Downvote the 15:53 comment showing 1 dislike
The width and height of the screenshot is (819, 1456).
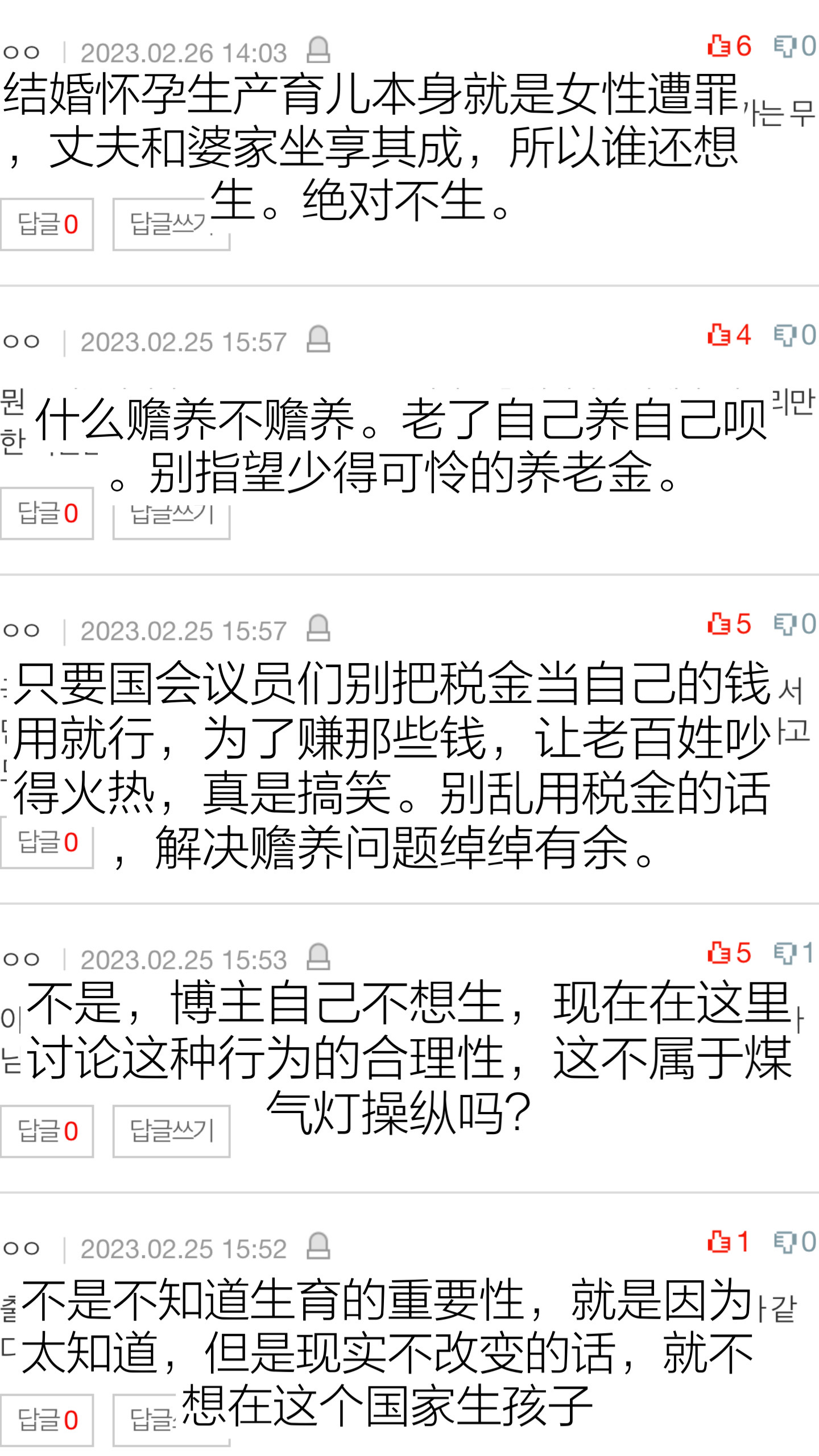(x=795, y=953)
